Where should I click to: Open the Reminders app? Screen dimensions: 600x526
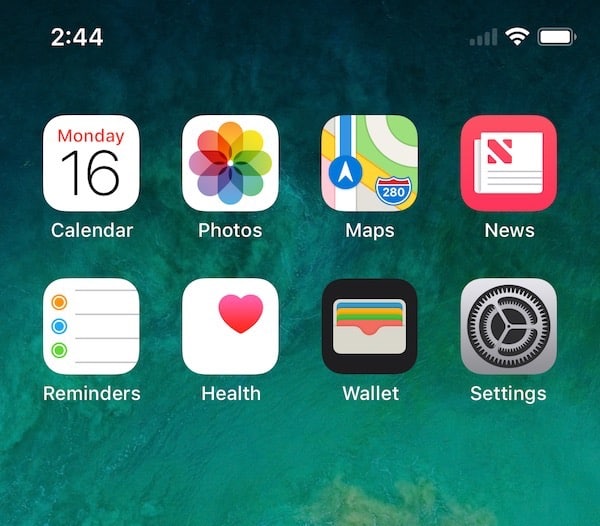pyautogui.click(x=91, y=326)
